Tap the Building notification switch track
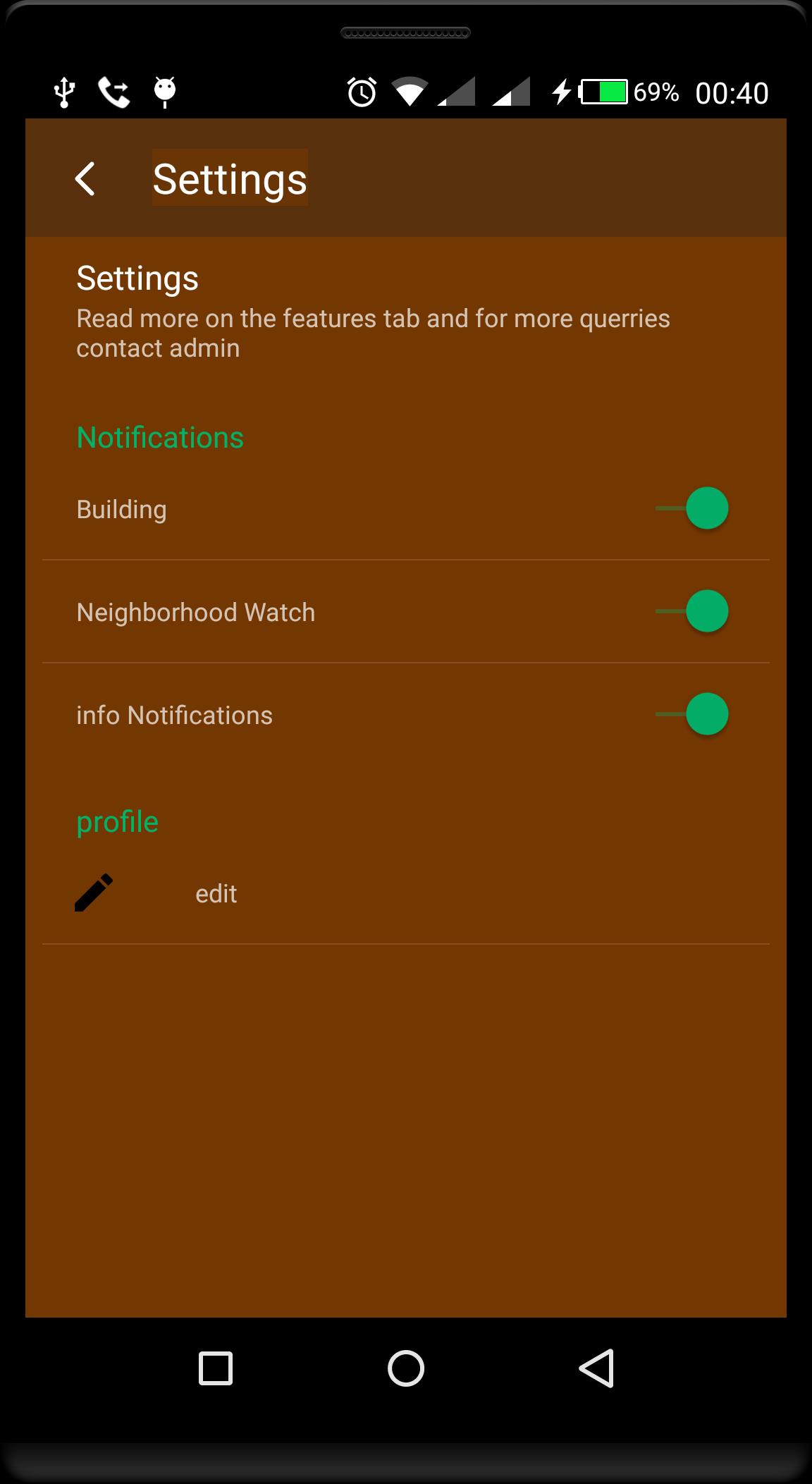The width and height of the screenshot is (812, 1484). click(x=670, y=508)
